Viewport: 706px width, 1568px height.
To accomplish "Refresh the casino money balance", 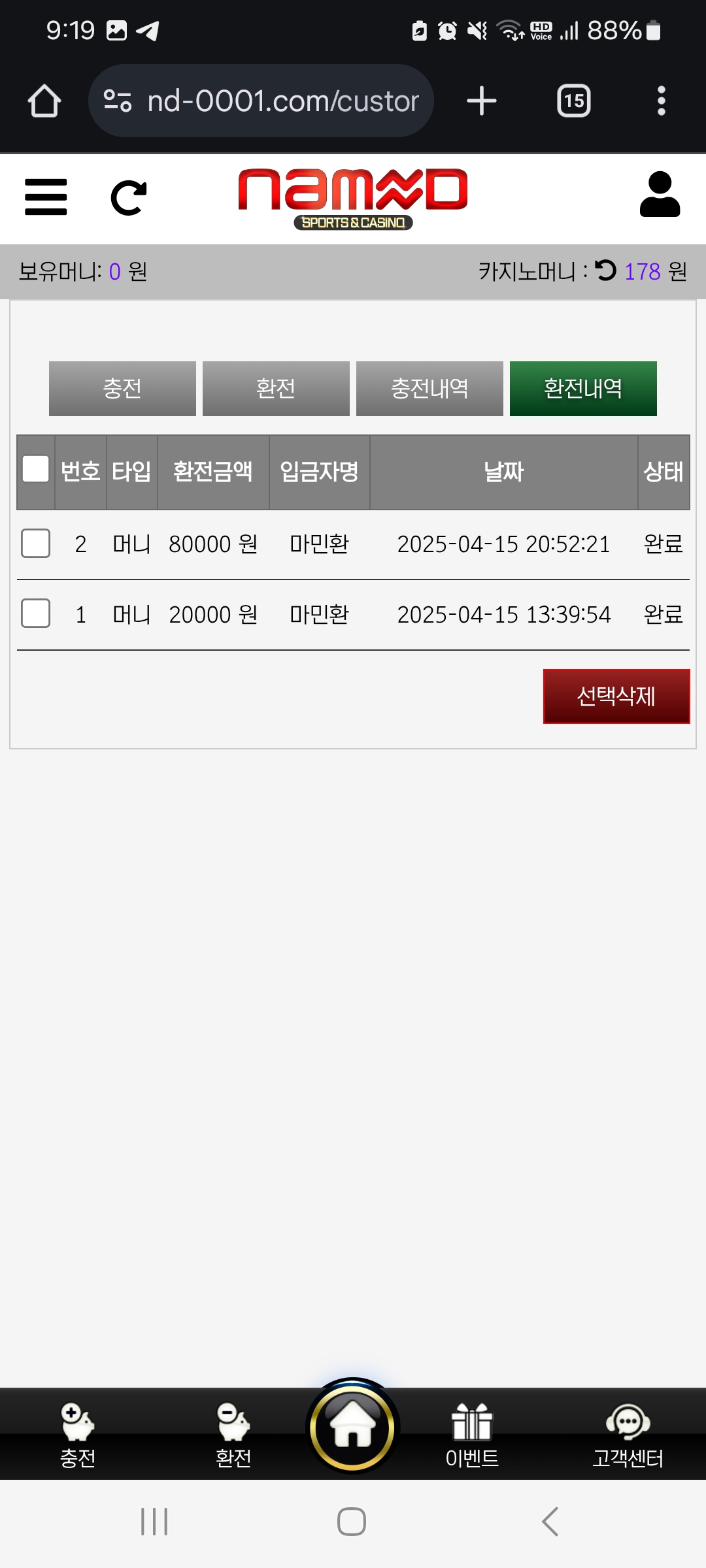I will pos(606,270).
